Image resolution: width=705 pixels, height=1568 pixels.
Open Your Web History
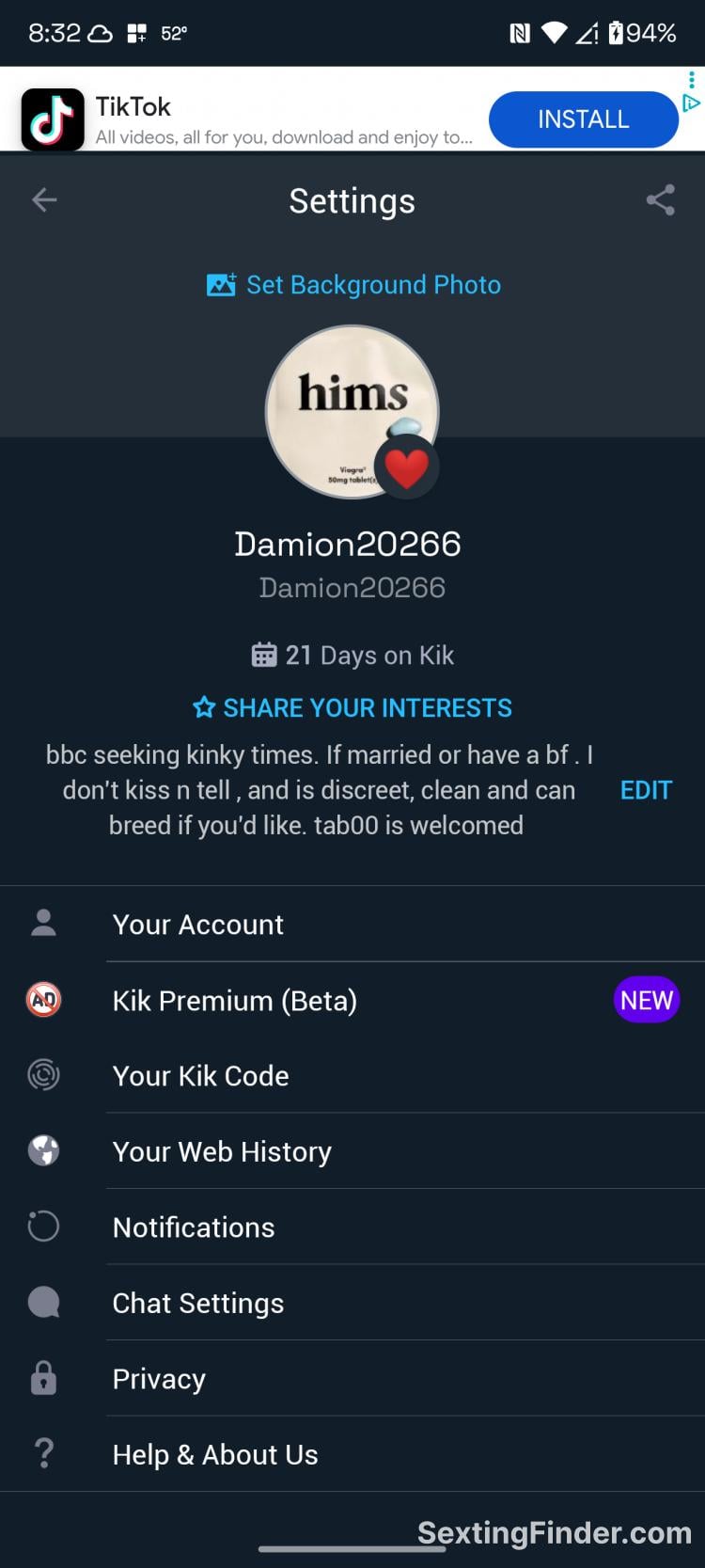point(222,1151)
